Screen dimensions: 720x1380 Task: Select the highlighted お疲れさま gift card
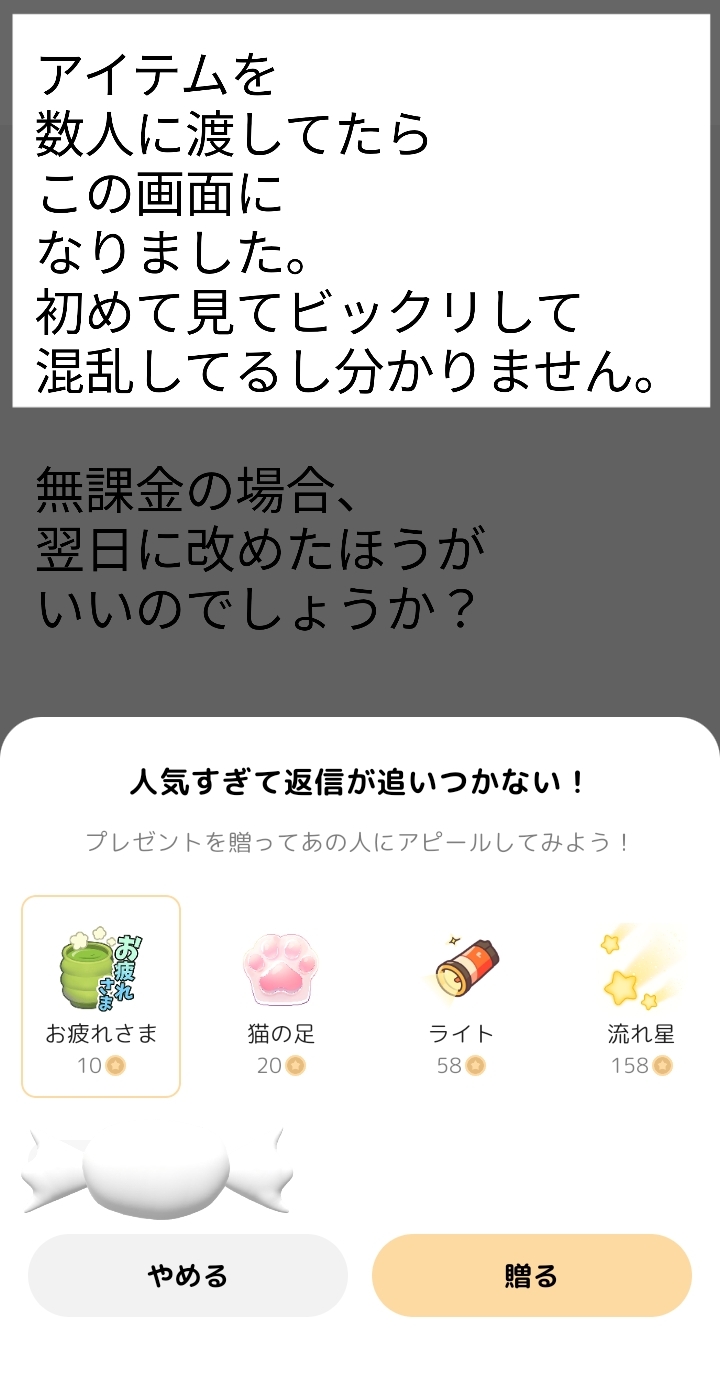pyautogui.click(x=100, y=995)
